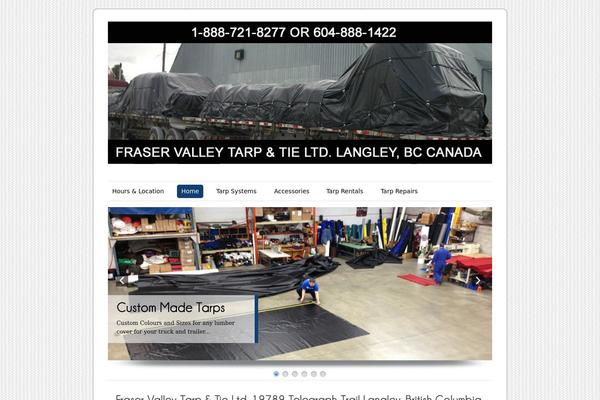600x400 pixels.
Task: Show the previous slide with left arrow
Action: click(x=122, y=281)
